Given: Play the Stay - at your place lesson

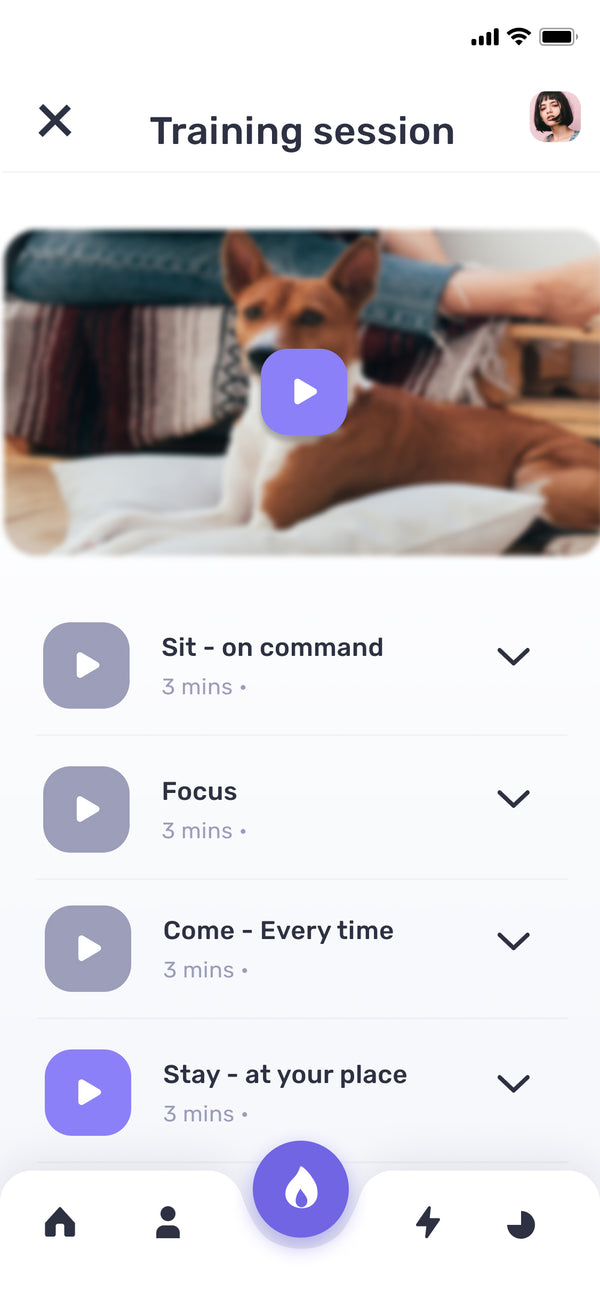Looking at the screenshot, I should pyautogui.click(x=88, y=1092).
